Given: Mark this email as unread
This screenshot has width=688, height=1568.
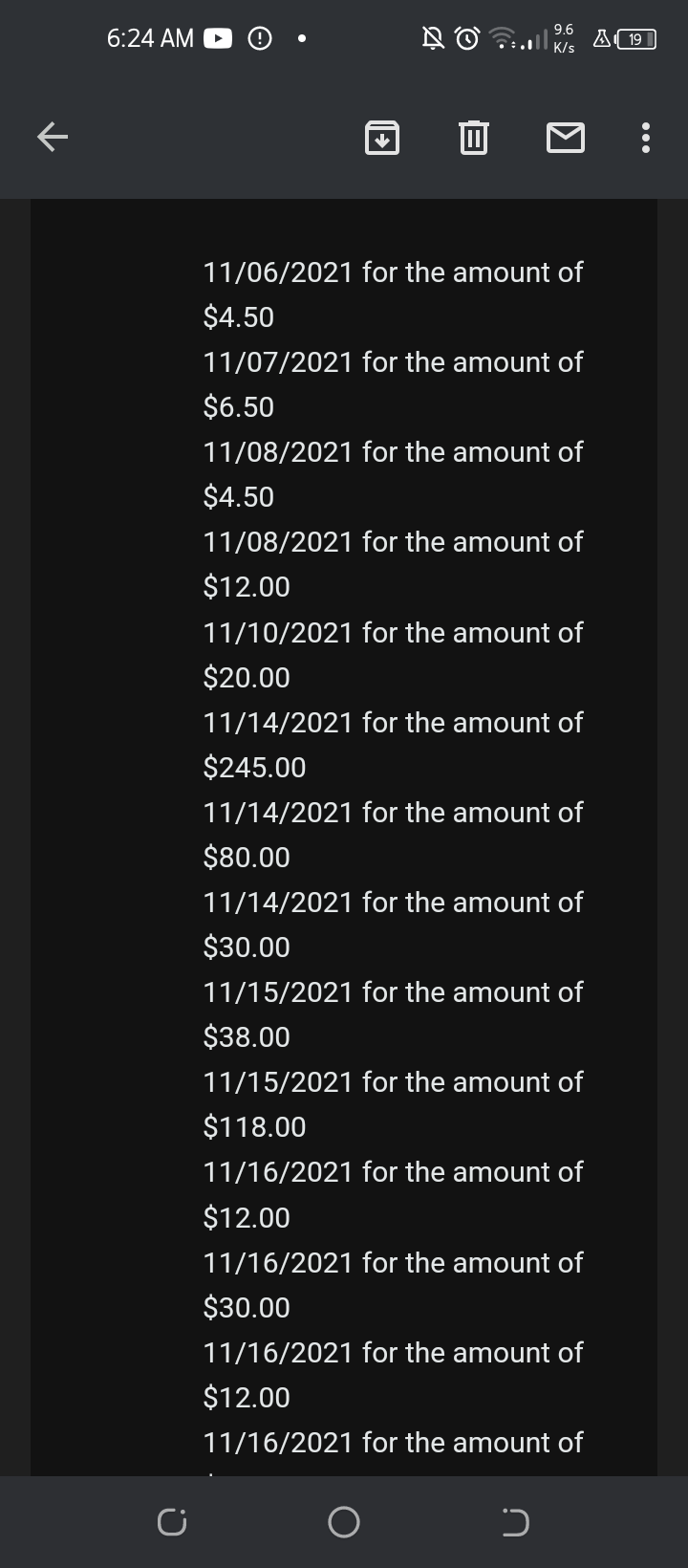Looking at the screenshot, I should pos(566,139).
